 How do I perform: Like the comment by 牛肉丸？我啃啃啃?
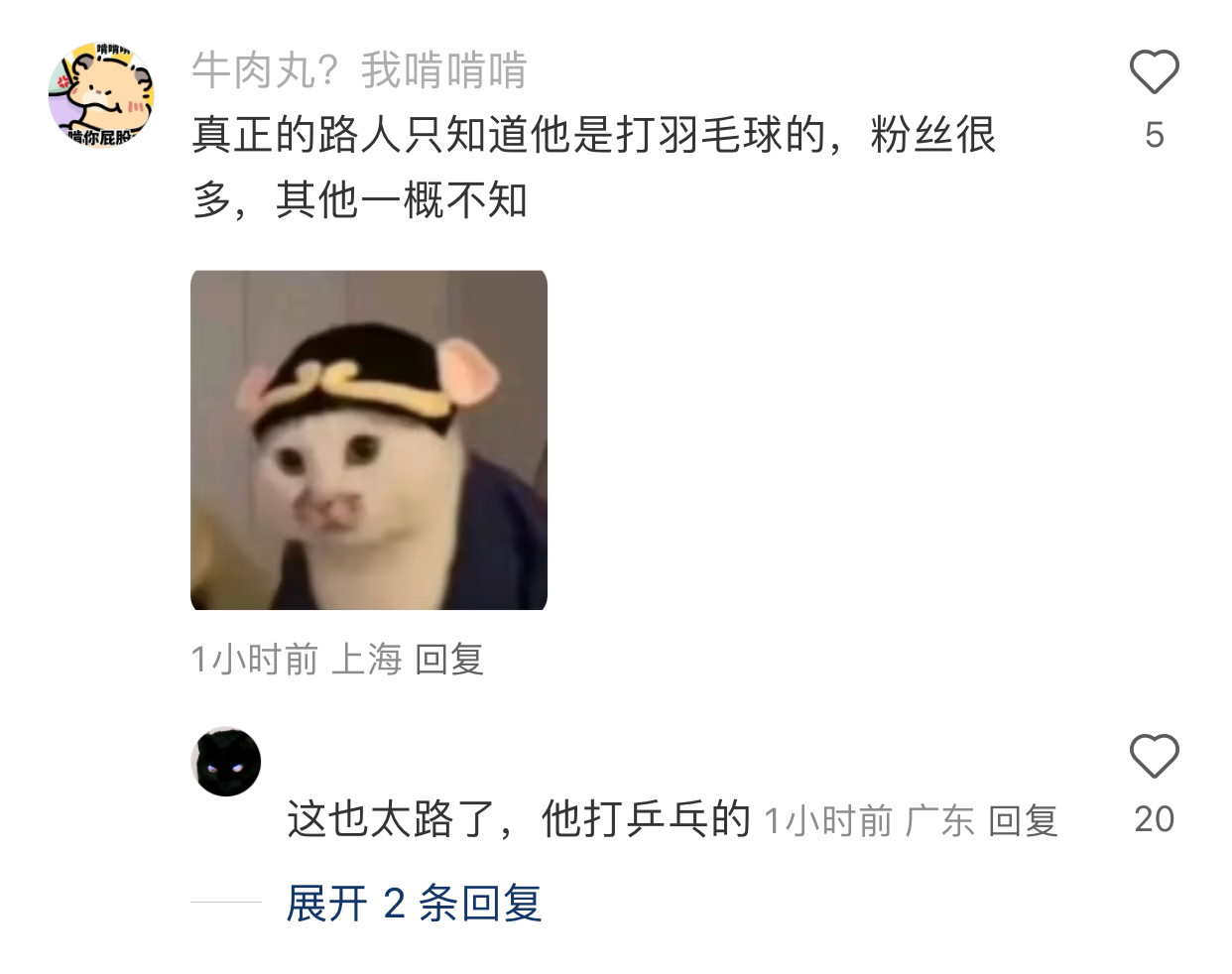point(1154,71)
